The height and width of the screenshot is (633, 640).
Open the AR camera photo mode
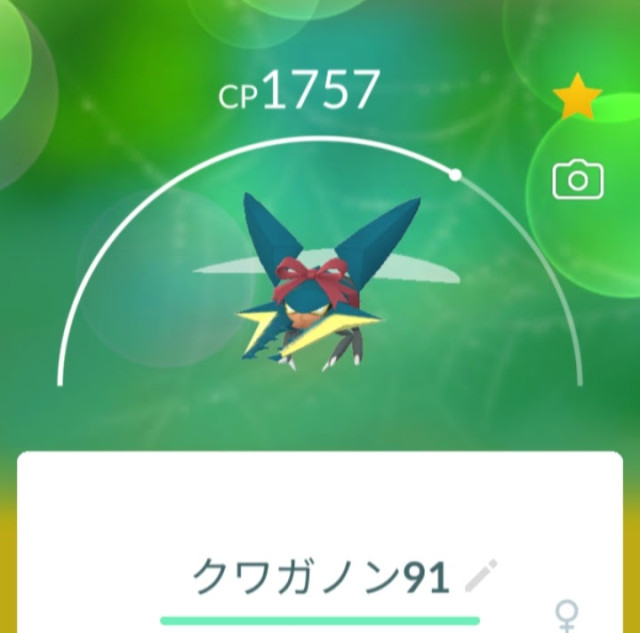[577, 180]
